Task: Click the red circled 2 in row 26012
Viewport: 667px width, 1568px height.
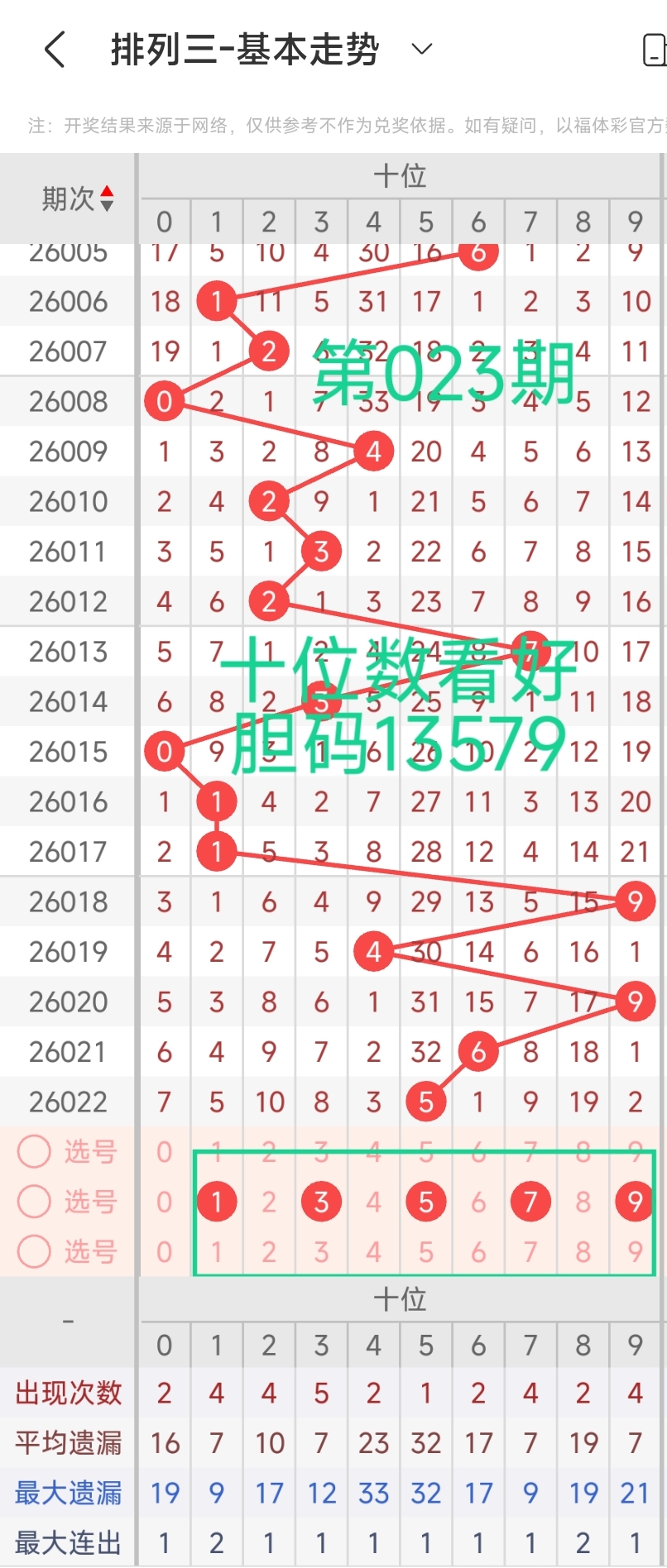Action: [268, 601]
